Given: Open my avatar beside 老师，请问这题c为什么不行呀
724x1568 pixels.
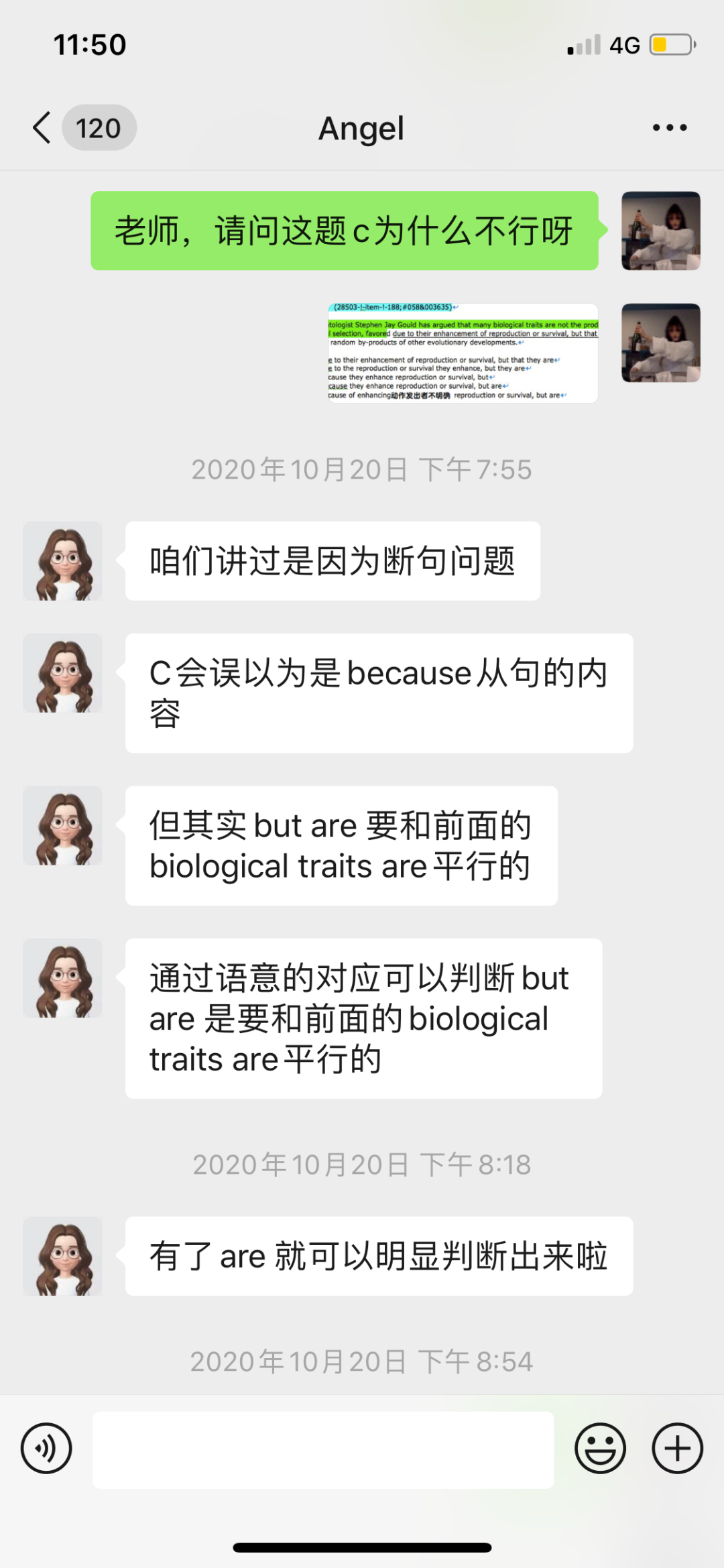Looking at the screenshot, I should (x=661, y=231).
